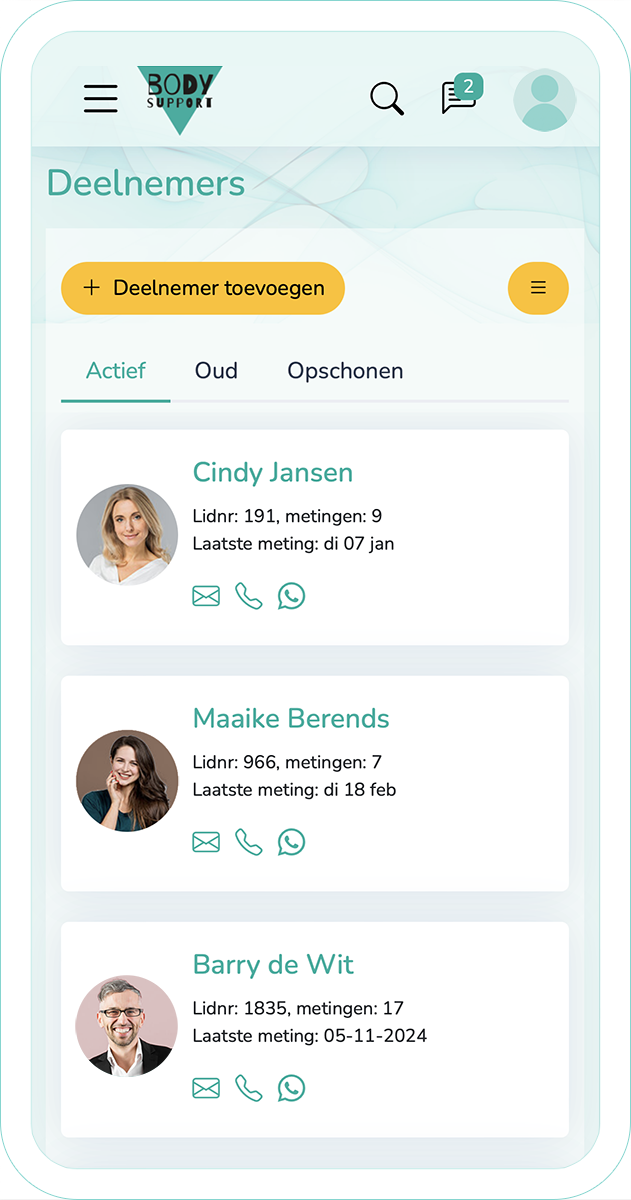Open the search icon
This screenshot has width=631, height=1200.
387,98
